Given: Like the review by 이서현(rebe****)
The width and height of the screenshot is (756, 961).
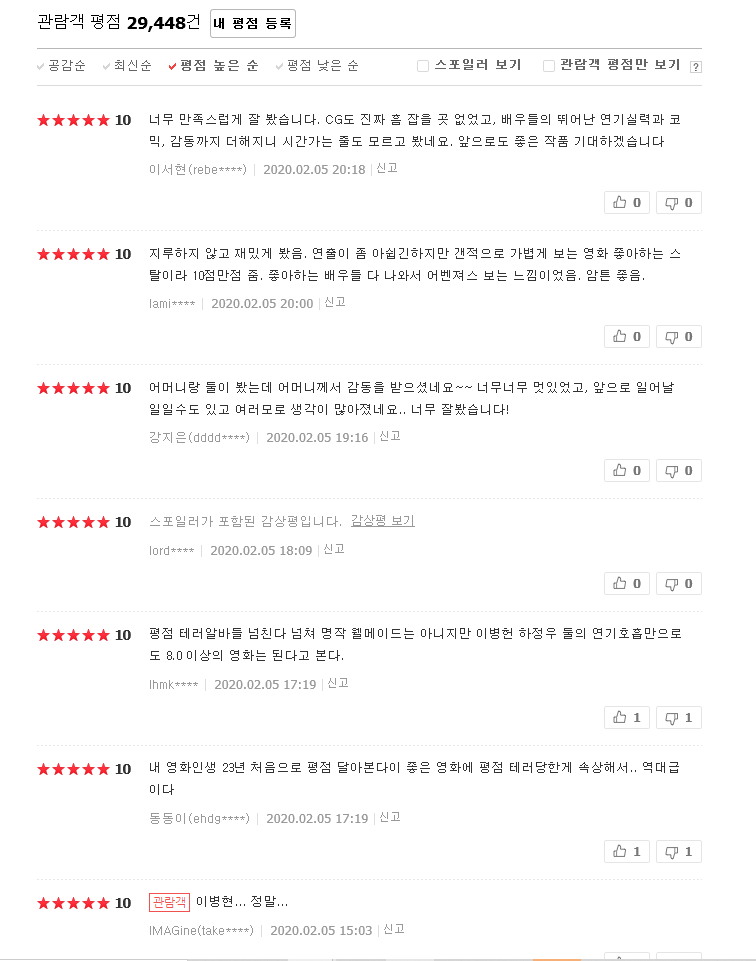Looking at the screenshot, I should [627, 202].
